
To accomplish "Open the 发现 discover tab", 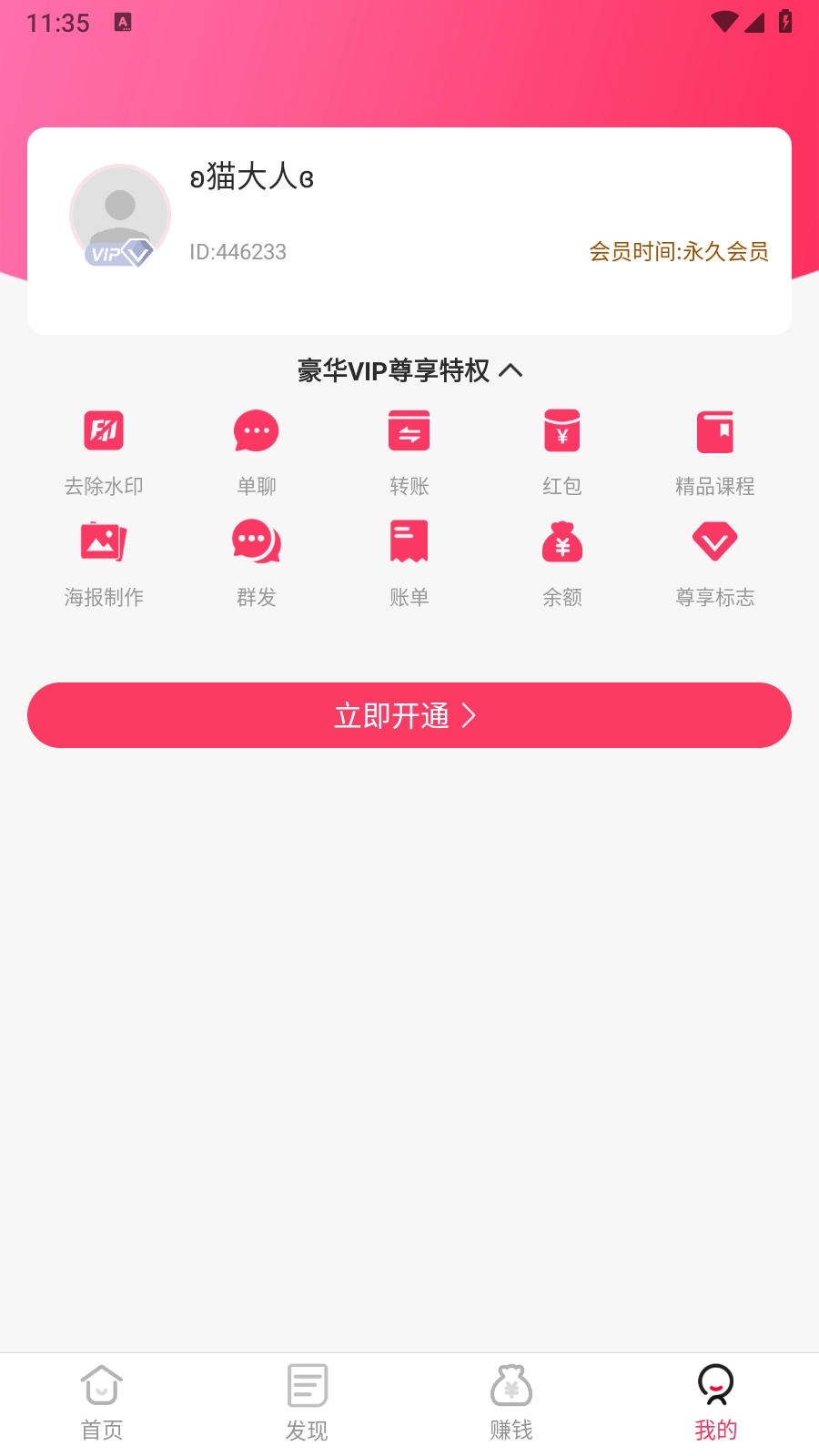I will [x=307, y=1401].
